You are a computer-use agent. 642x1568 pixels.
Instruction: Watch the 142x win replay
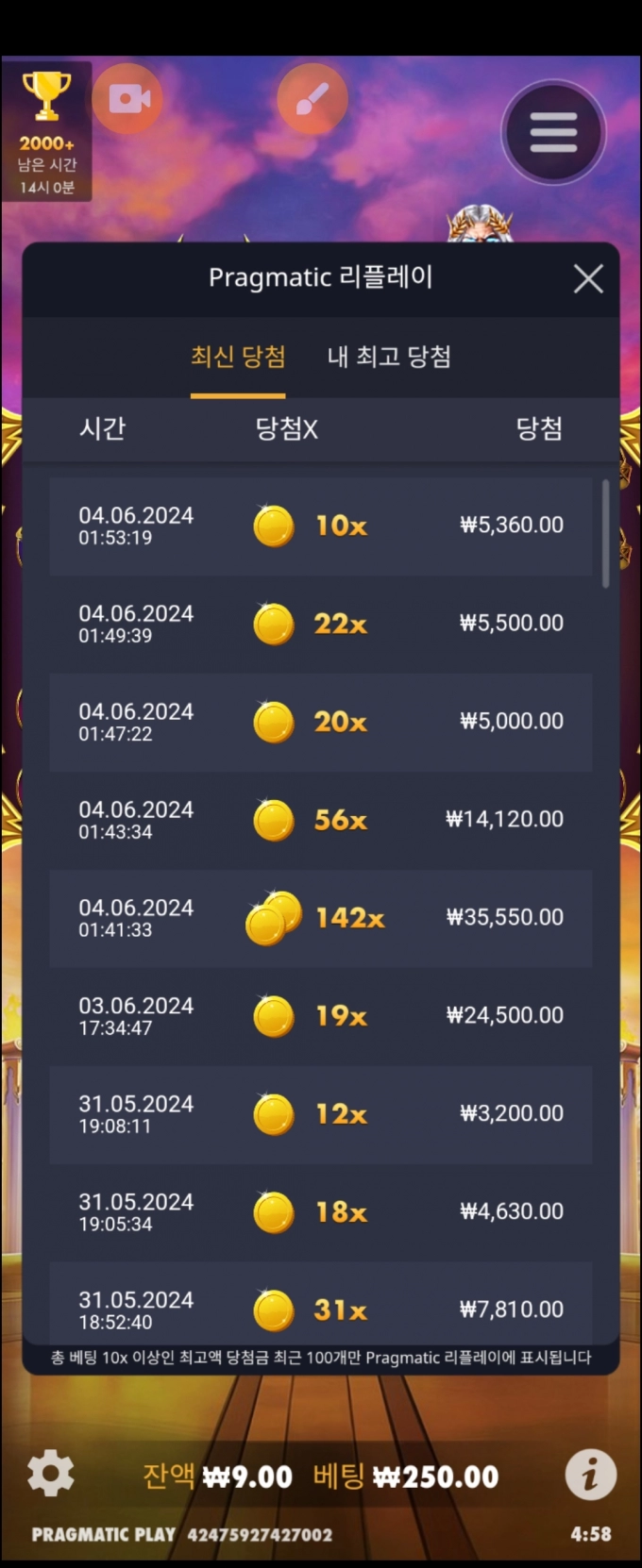(321, 918)
